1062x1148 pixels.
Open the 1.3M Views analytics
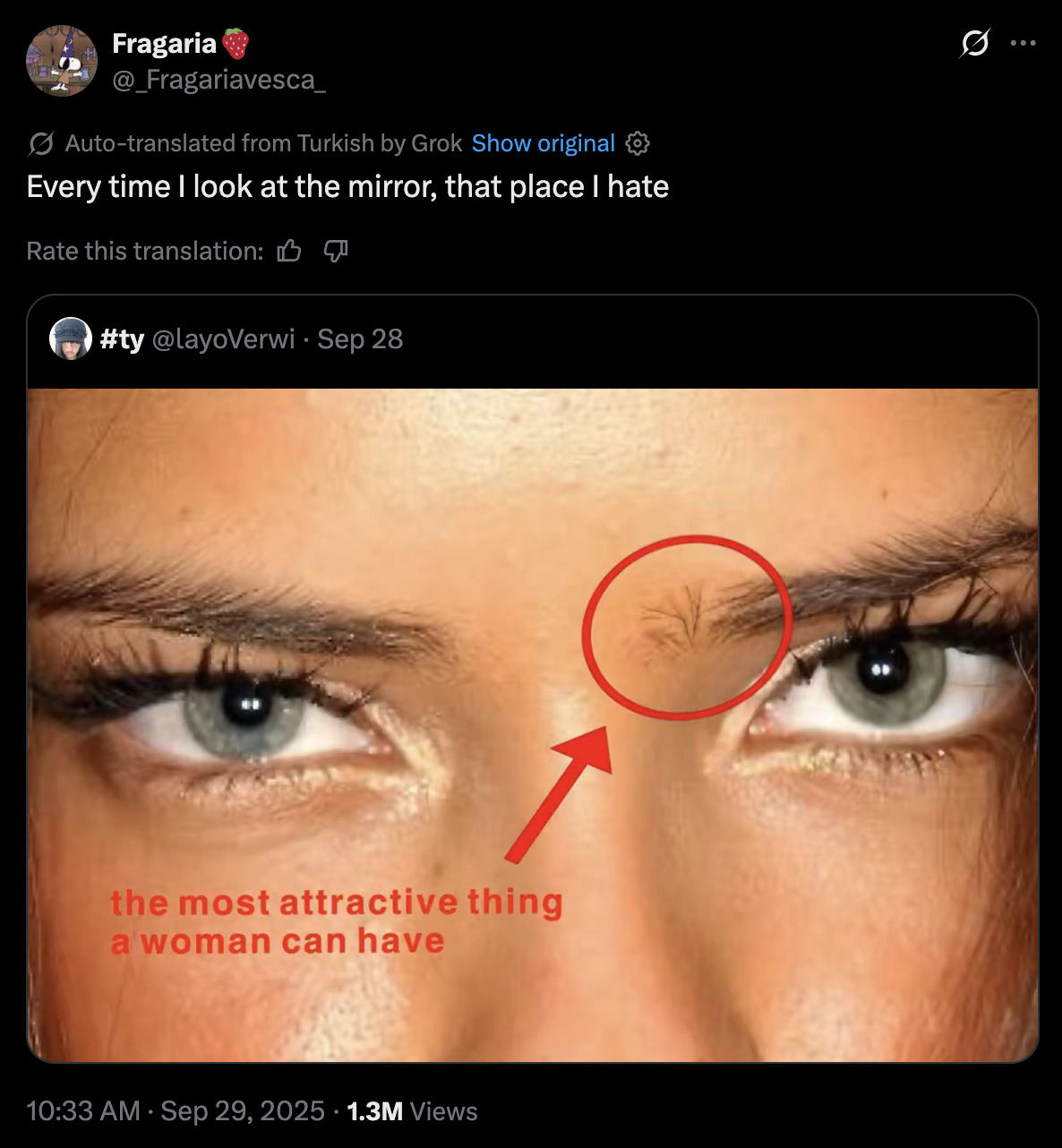(412, 1111)
